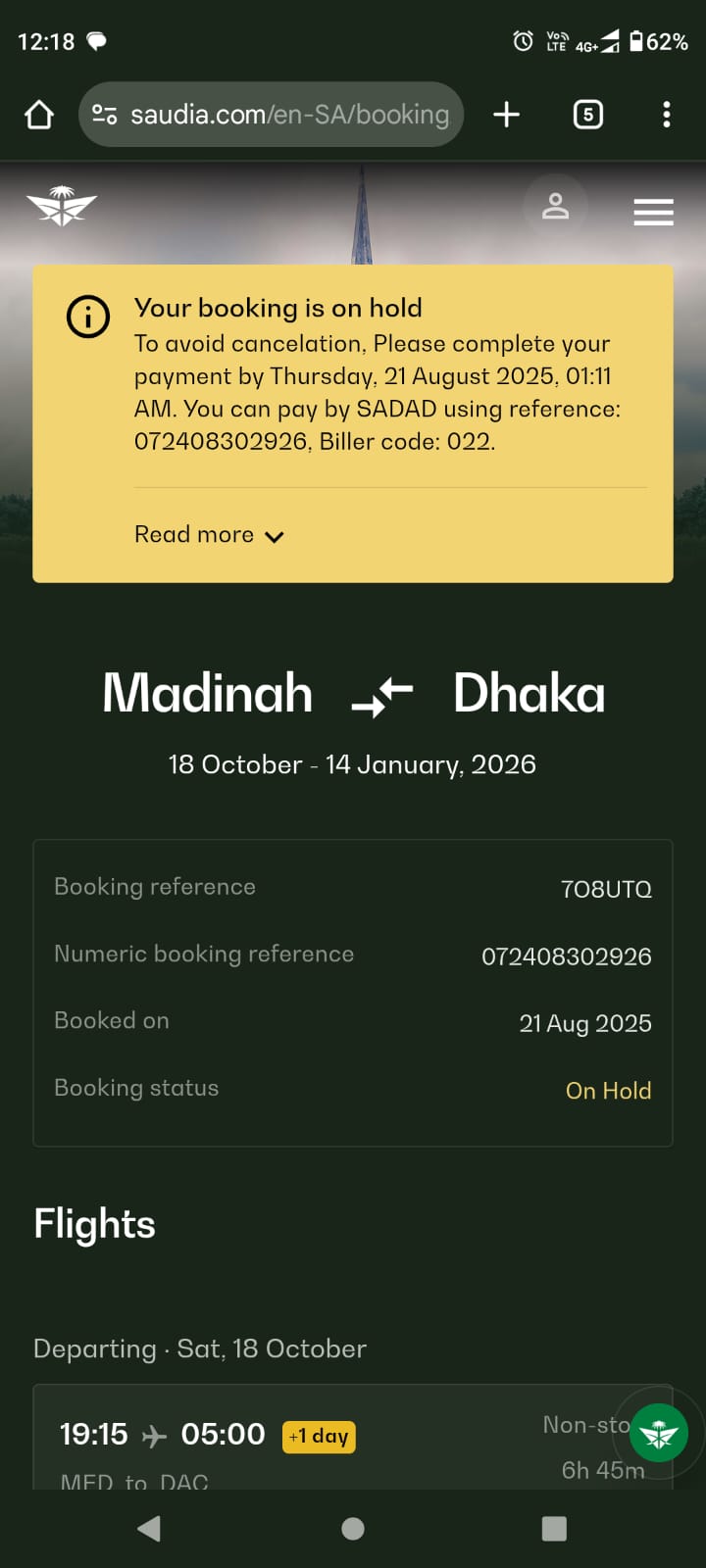Go to the browser home page
Image resolution: width=706 pixels, height=1568 pixels.
pos(39,115)
